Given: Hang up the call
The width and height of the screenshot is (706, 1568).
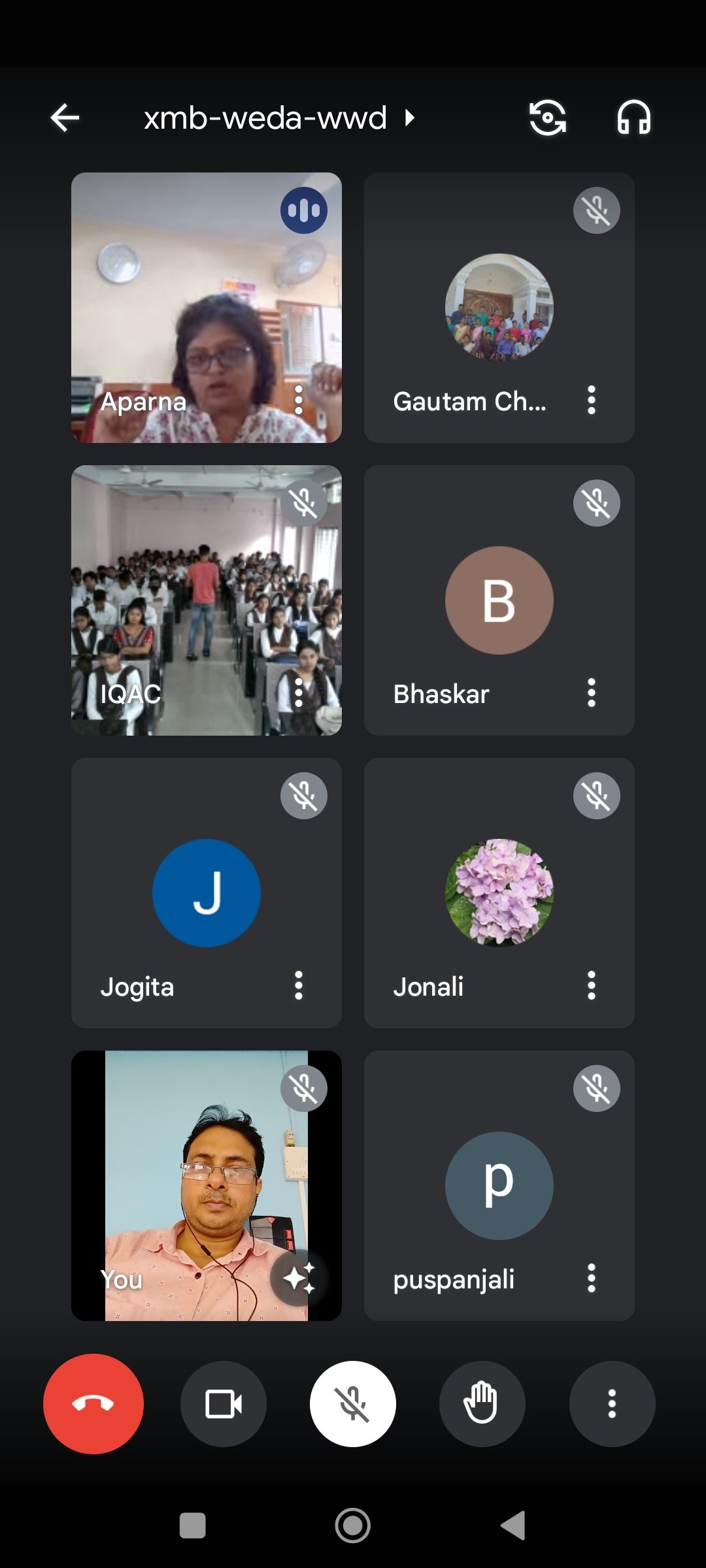Looking at the screenshot, I should [93, 1403].
